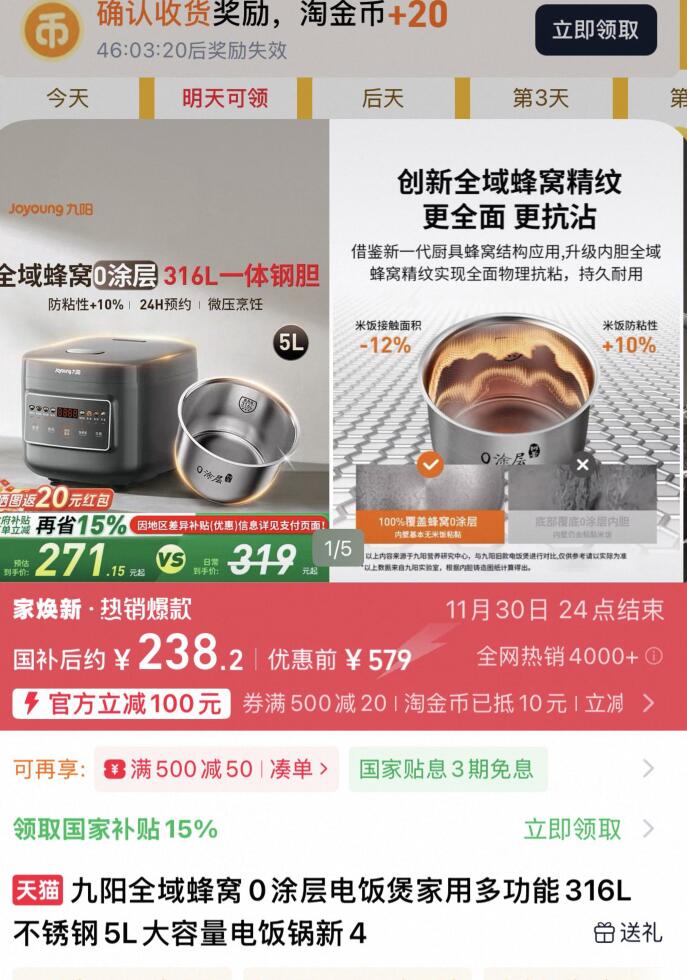Tap the 送礼 gift button
The height and width of the screenshot is (980, 687).
point(628,933)
